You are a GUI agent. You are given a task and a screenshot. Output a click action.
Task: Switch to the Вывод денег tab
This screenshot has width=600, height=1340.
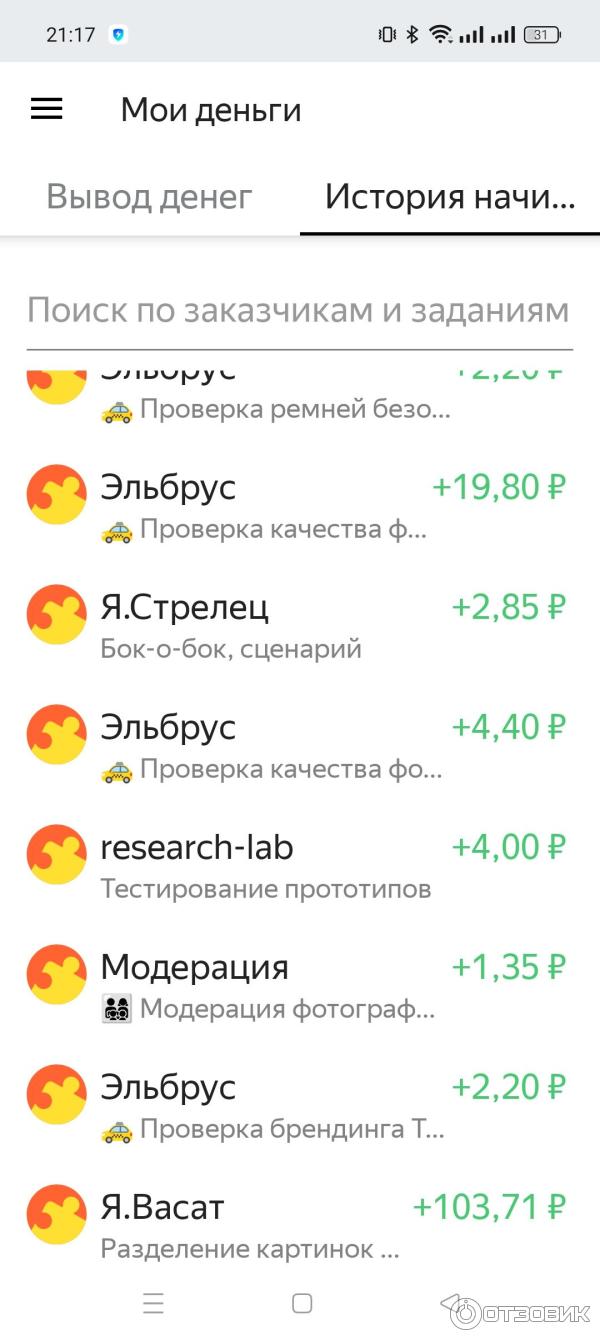tap(149, 197)
